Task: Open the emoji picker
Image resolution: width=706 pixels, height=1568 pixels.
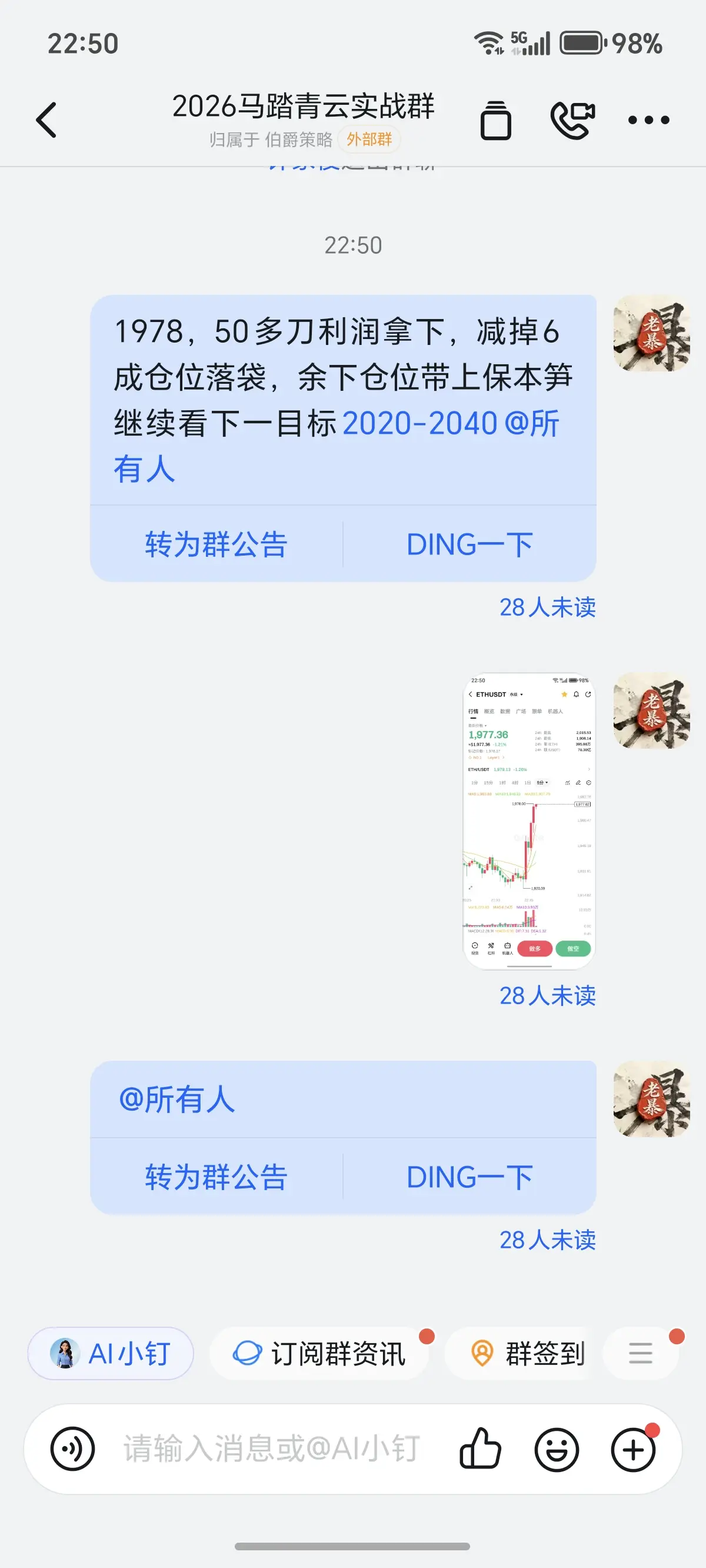Action: tap(555, 1447)
